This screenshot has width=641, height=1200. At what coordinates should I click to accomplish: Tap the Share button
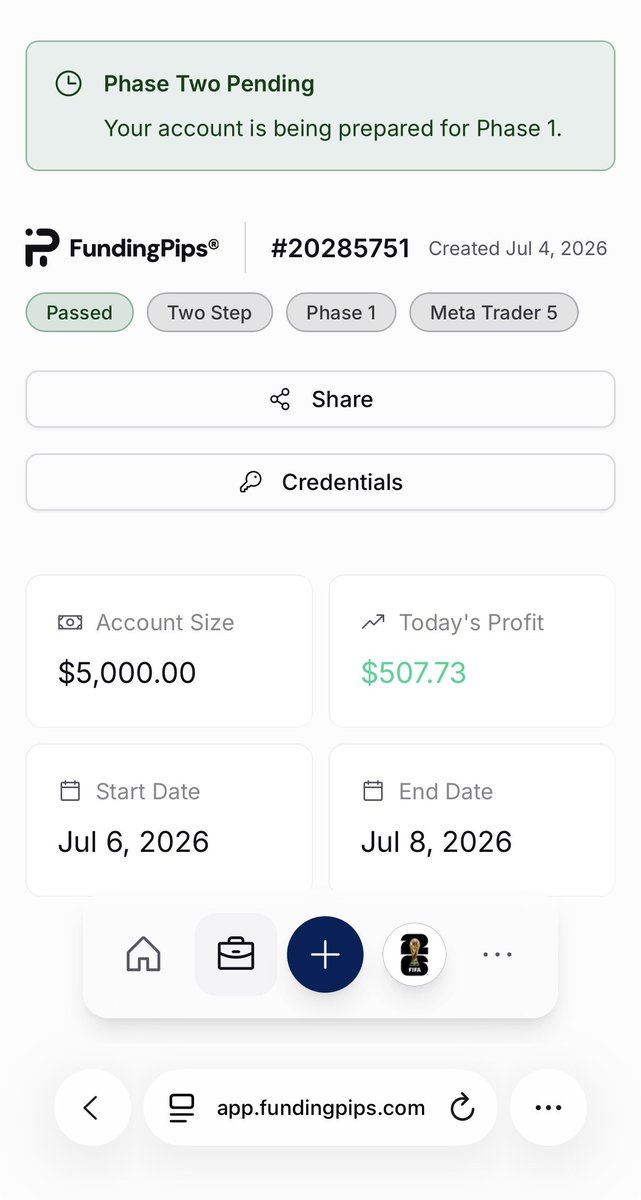pos(320,399)
